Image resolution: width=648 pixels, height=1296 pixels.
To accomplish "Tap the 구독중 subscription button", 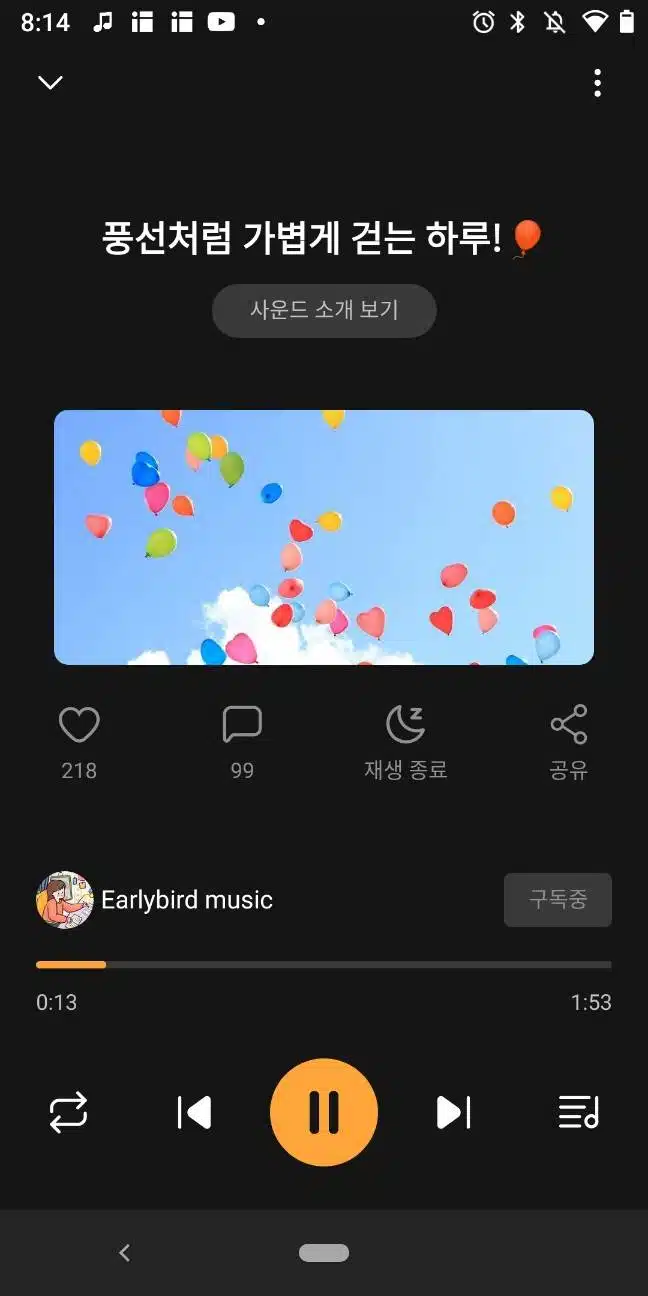I will coord(558,900).
